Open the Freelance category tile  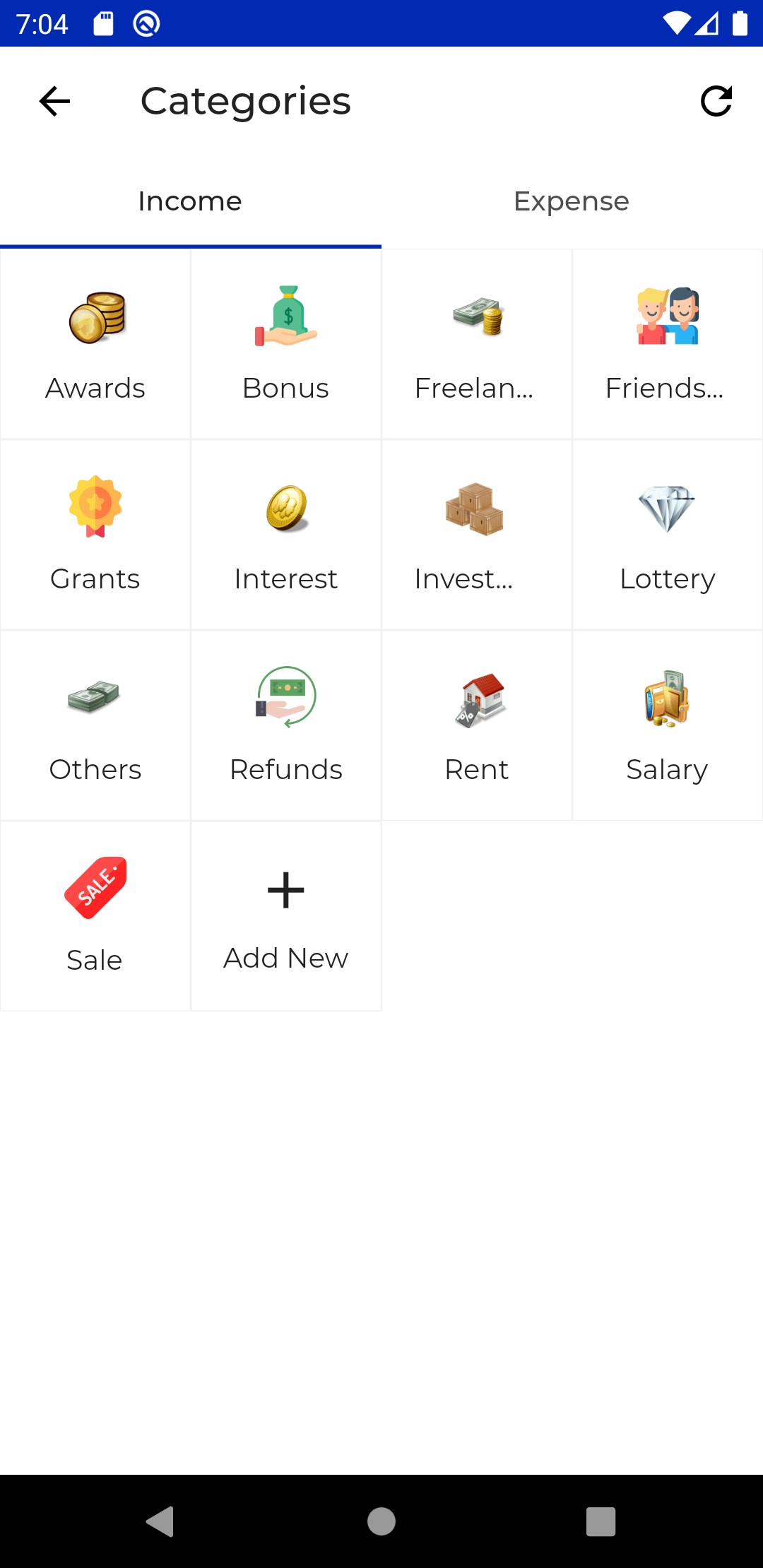pyautogui.click(x=477, y=344)
